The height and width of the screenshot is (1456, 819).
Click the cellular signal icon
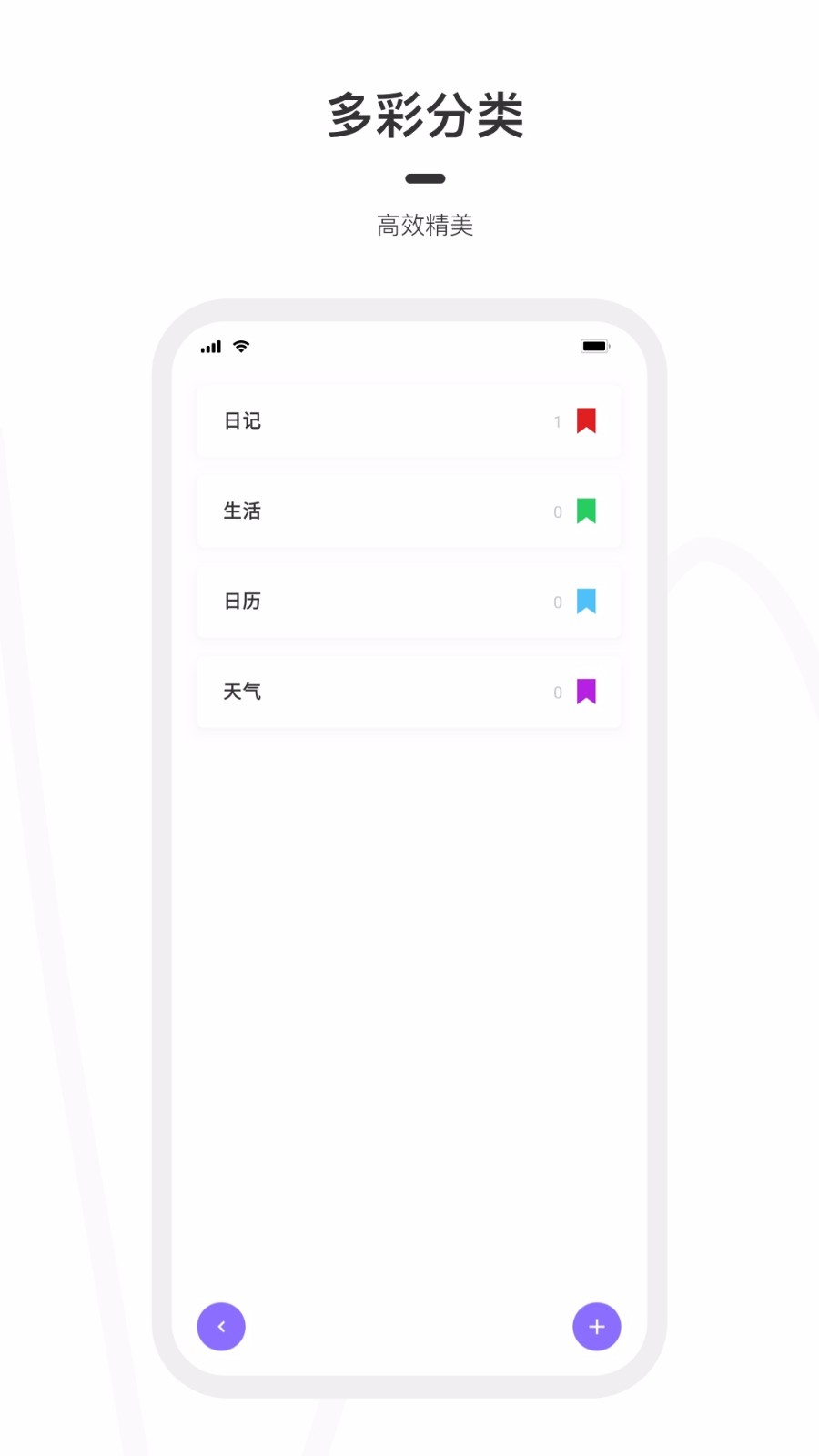[x=210, y=346]
